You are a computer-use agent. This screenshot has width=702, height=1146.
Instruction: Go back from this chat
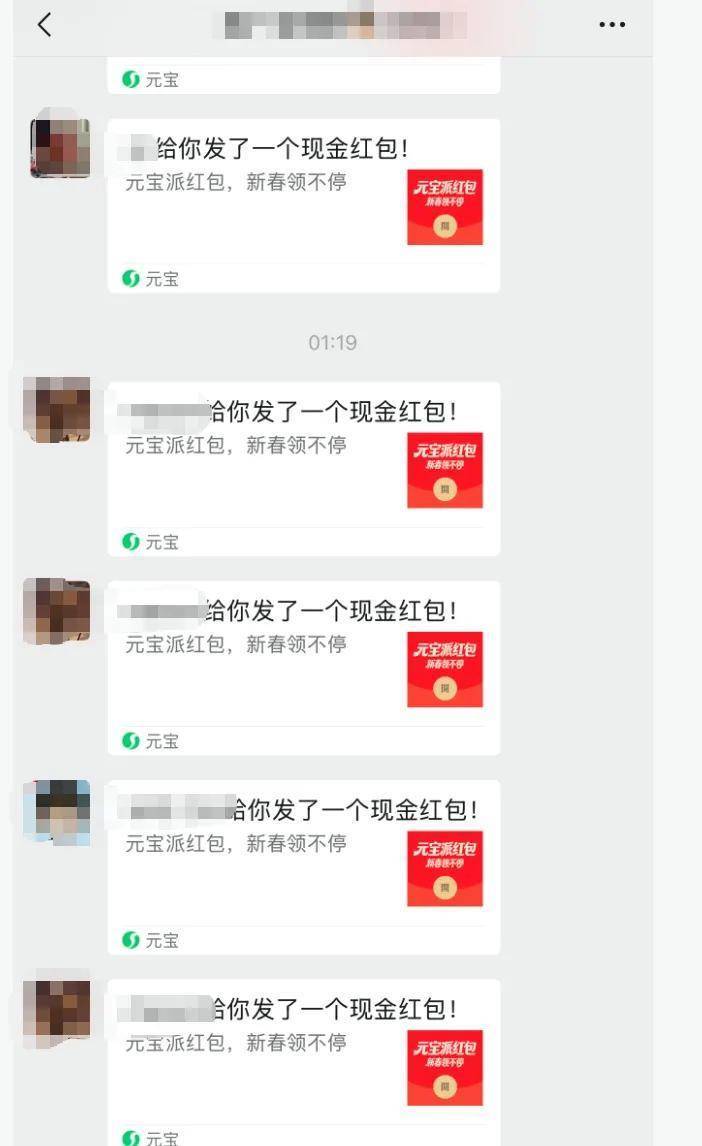coord(44,25)
